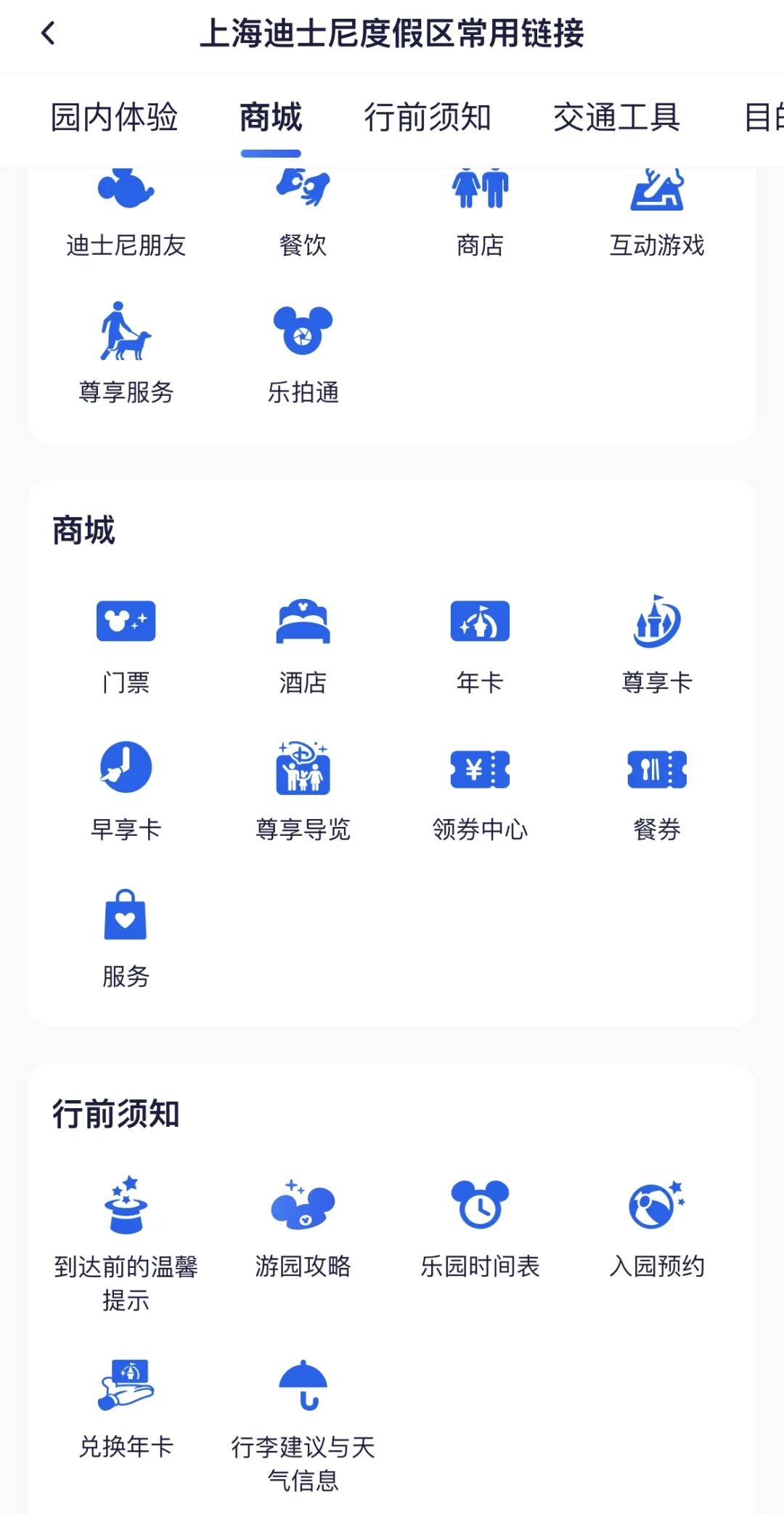
Task: Go back using the top-left arrow
Action: pos(48,33)
